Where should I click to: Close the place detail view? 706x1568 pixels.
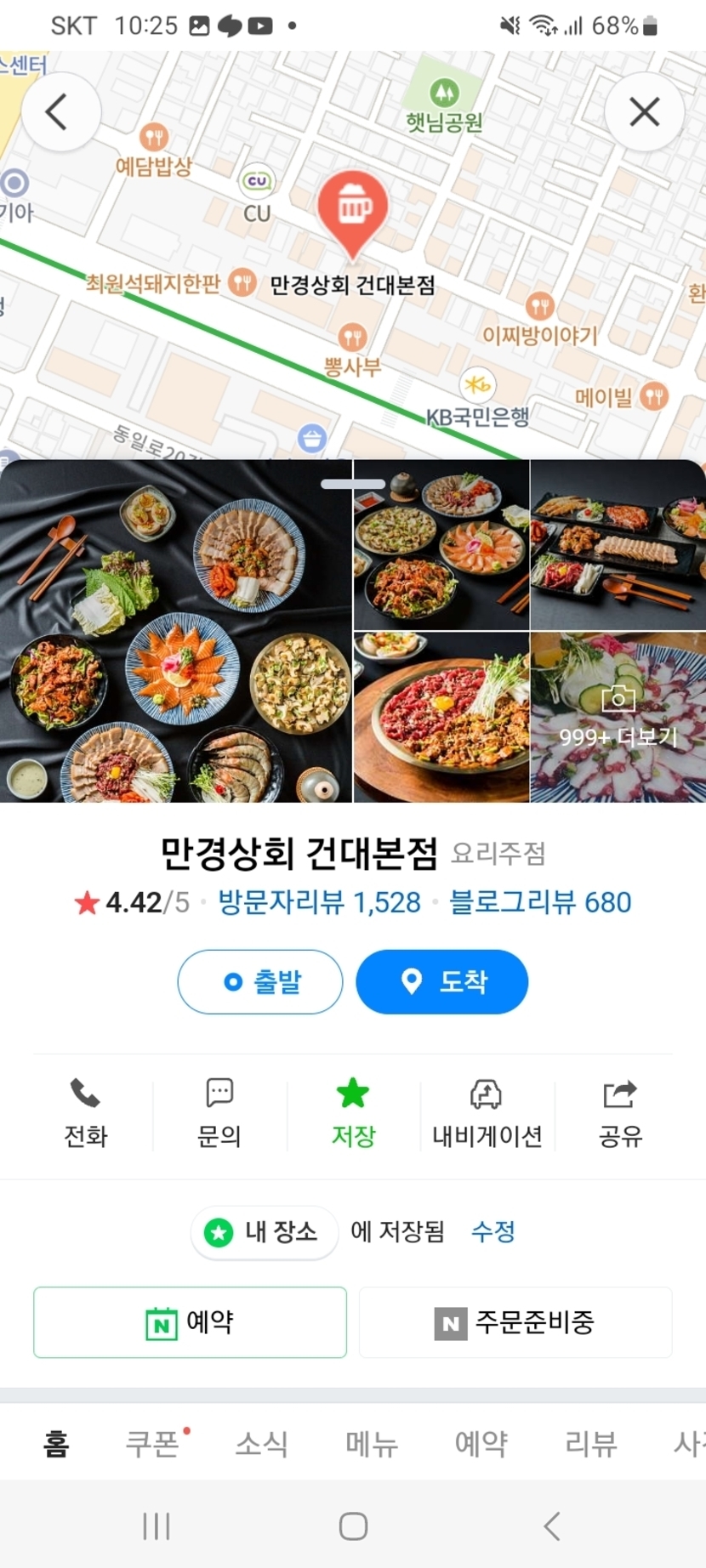coord(644,111)
